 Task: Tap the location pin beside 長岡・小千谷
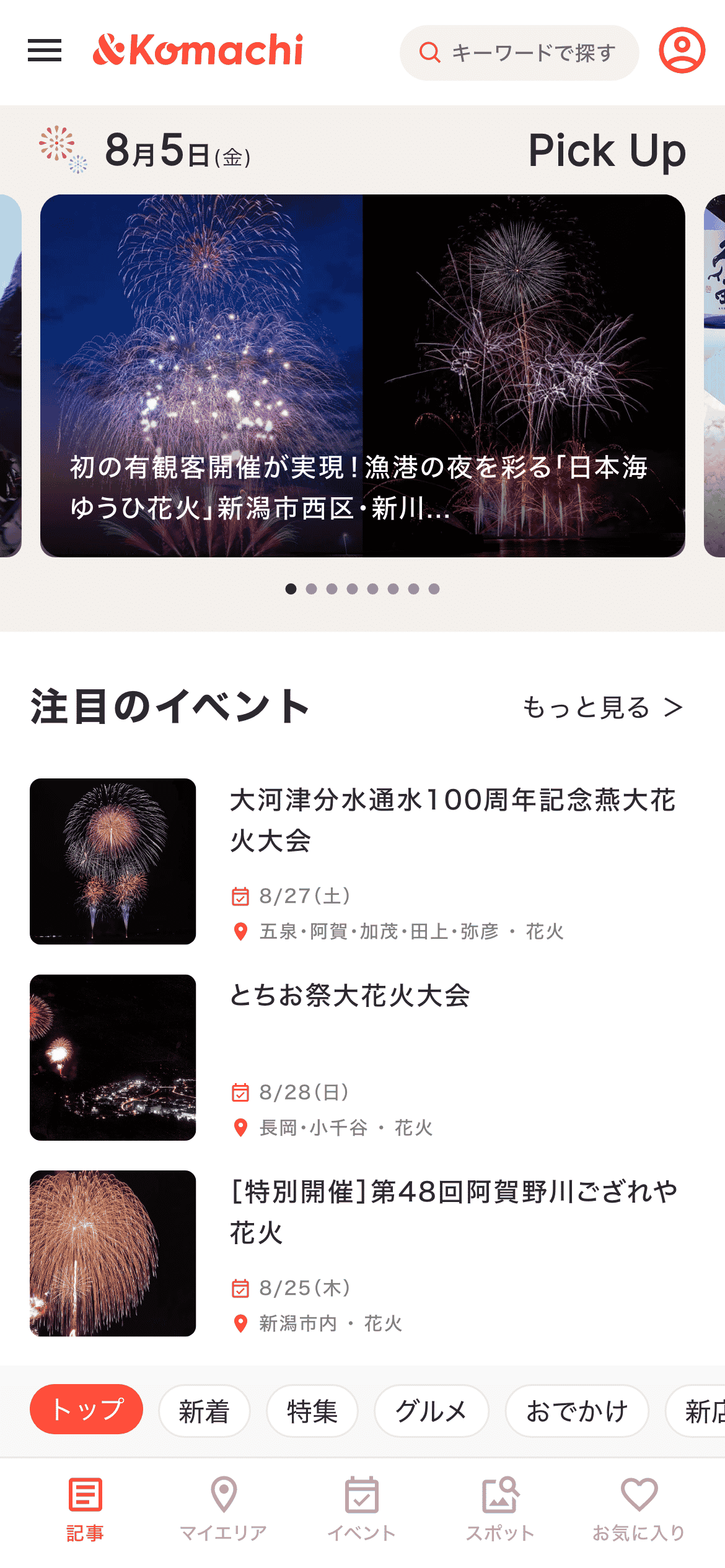tap(241, 1127)
